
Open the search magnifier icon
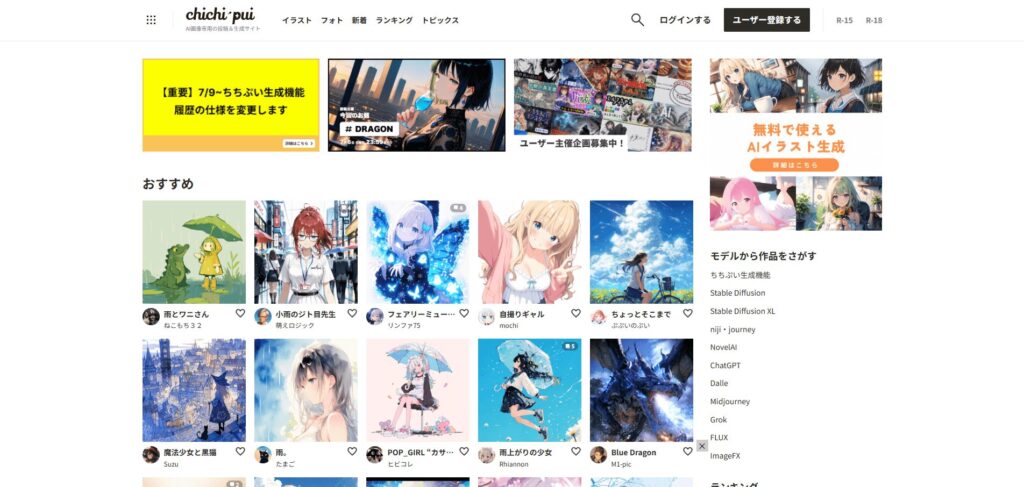click(x=637, y=20)
